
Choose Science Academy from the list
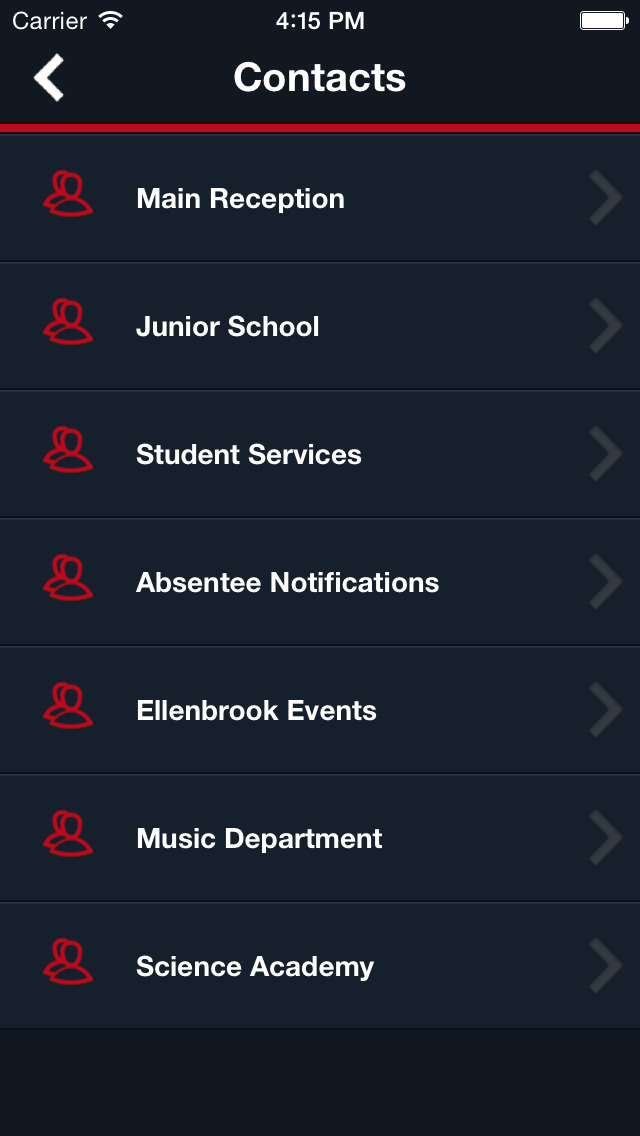[320, 966]
